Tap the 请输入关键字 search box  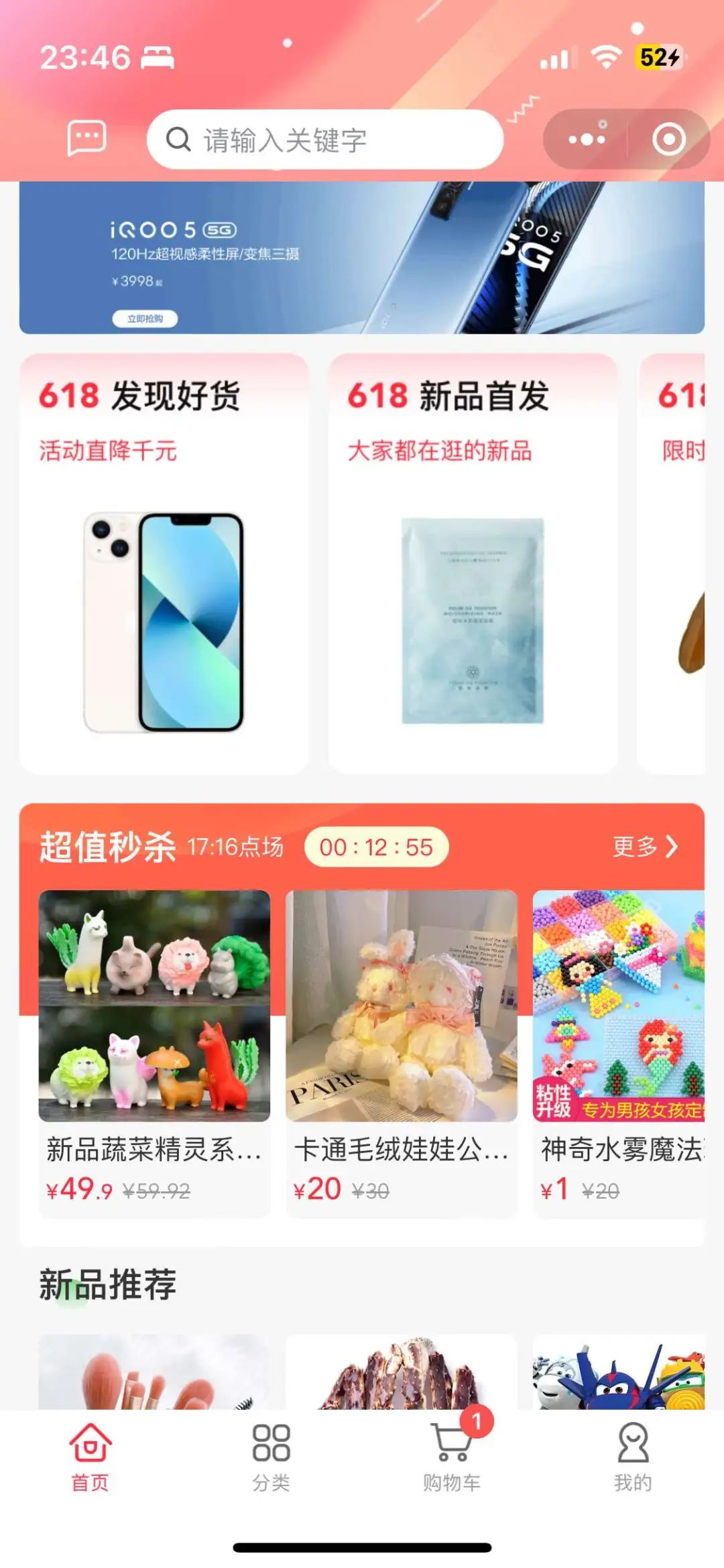tap(325, 139)
